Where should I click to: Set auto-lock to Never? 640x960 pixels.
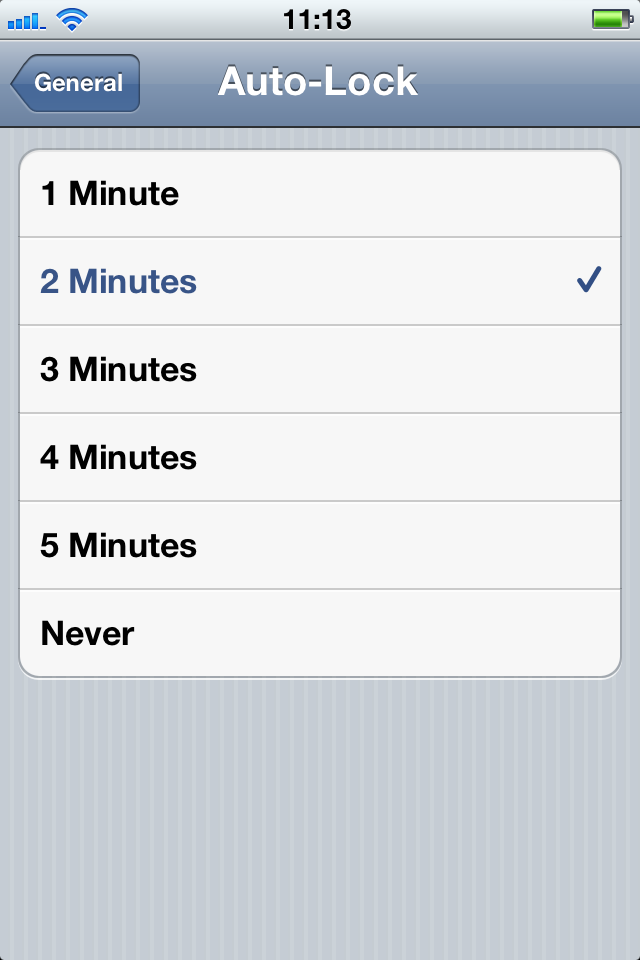click(320, 634)
